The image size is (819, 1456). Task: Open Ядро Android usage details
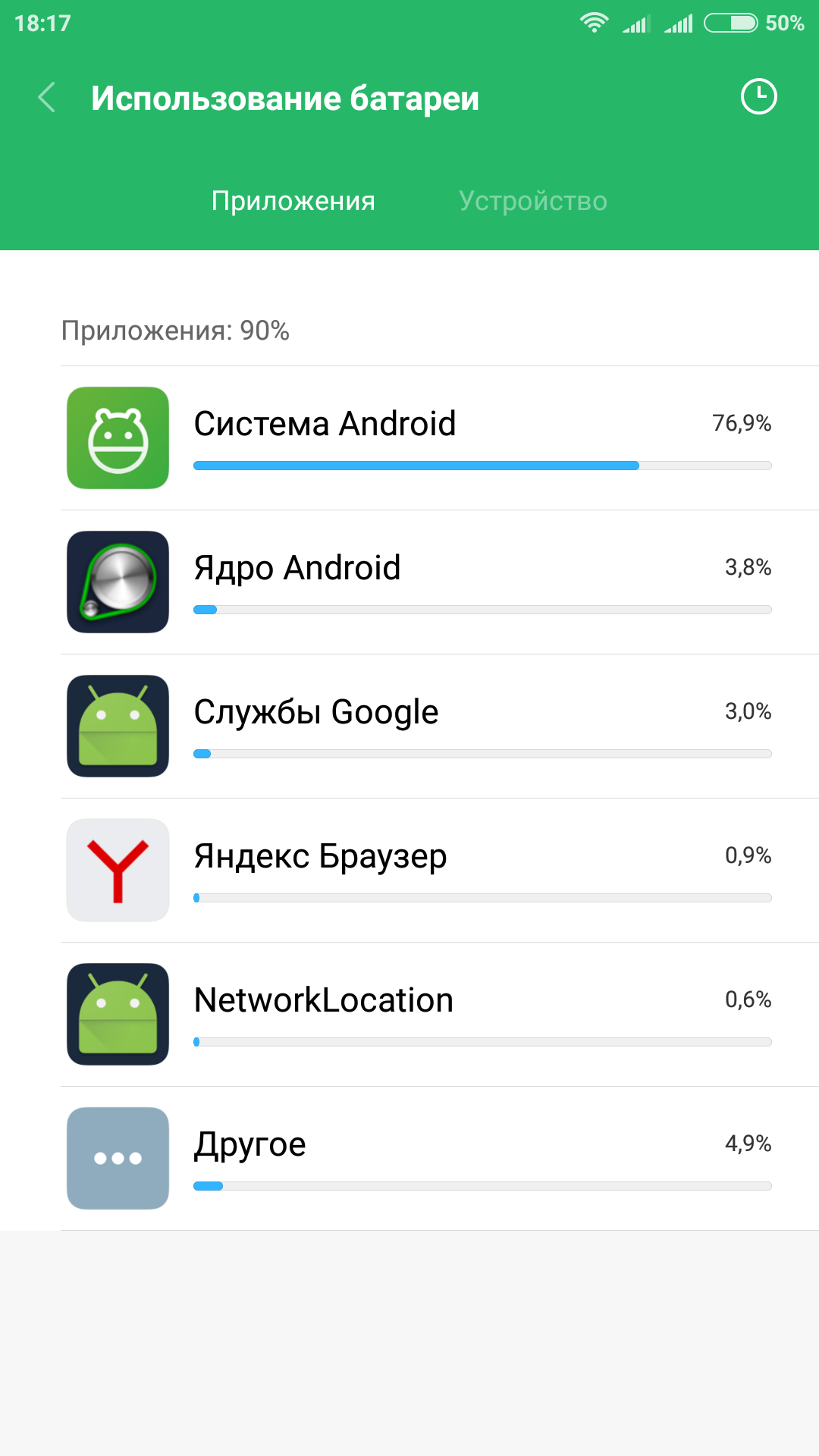[440, 582]
